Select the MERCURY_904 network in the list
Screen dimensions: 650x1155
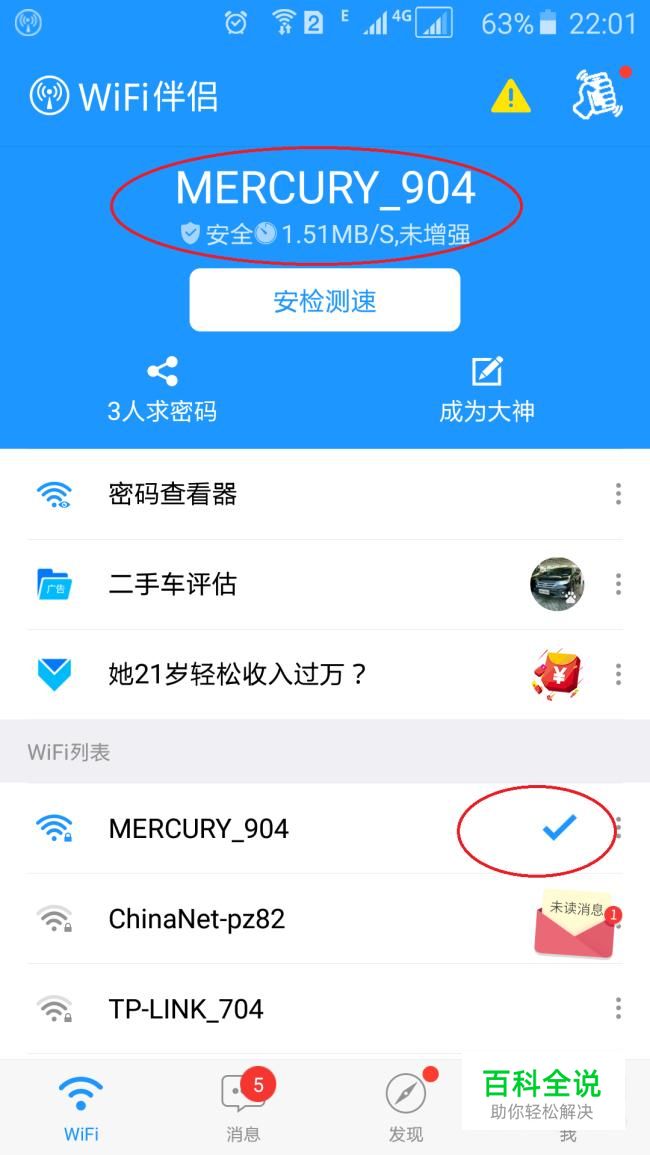[325, 829]
